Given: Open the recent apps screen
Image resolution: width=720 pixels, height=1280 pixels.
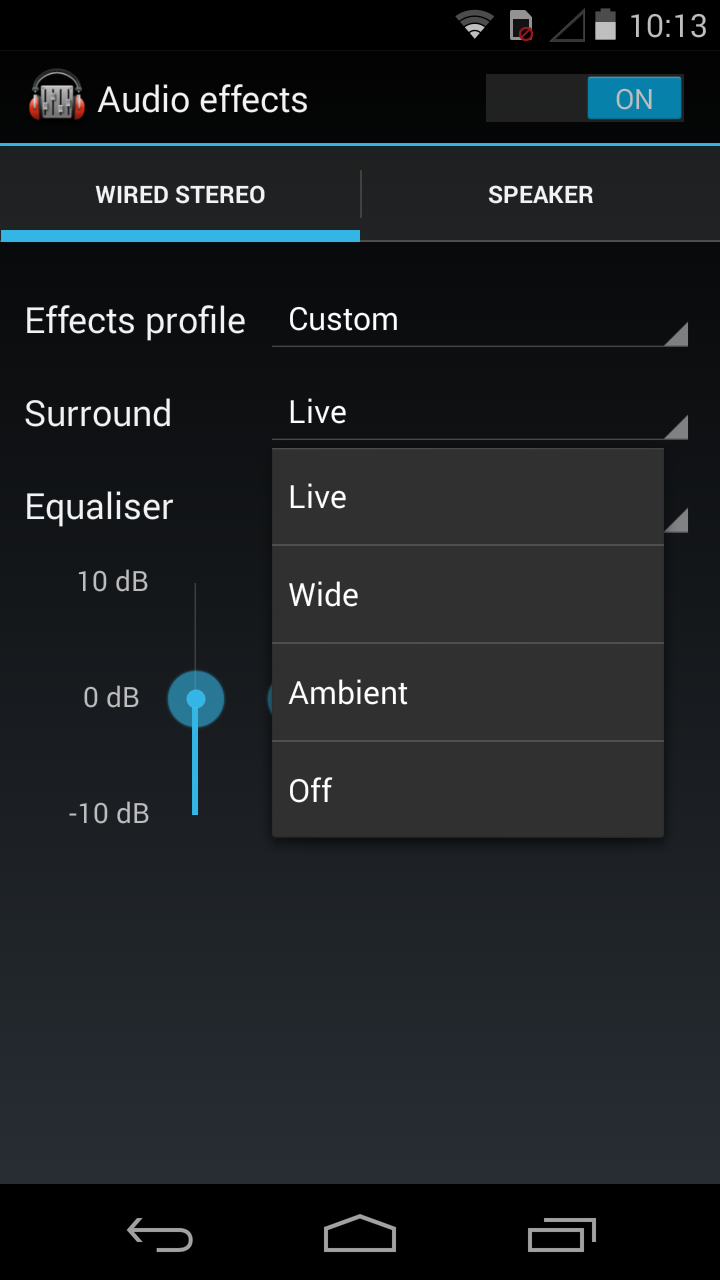Looking at the screenshot, I should [561, 1235].
